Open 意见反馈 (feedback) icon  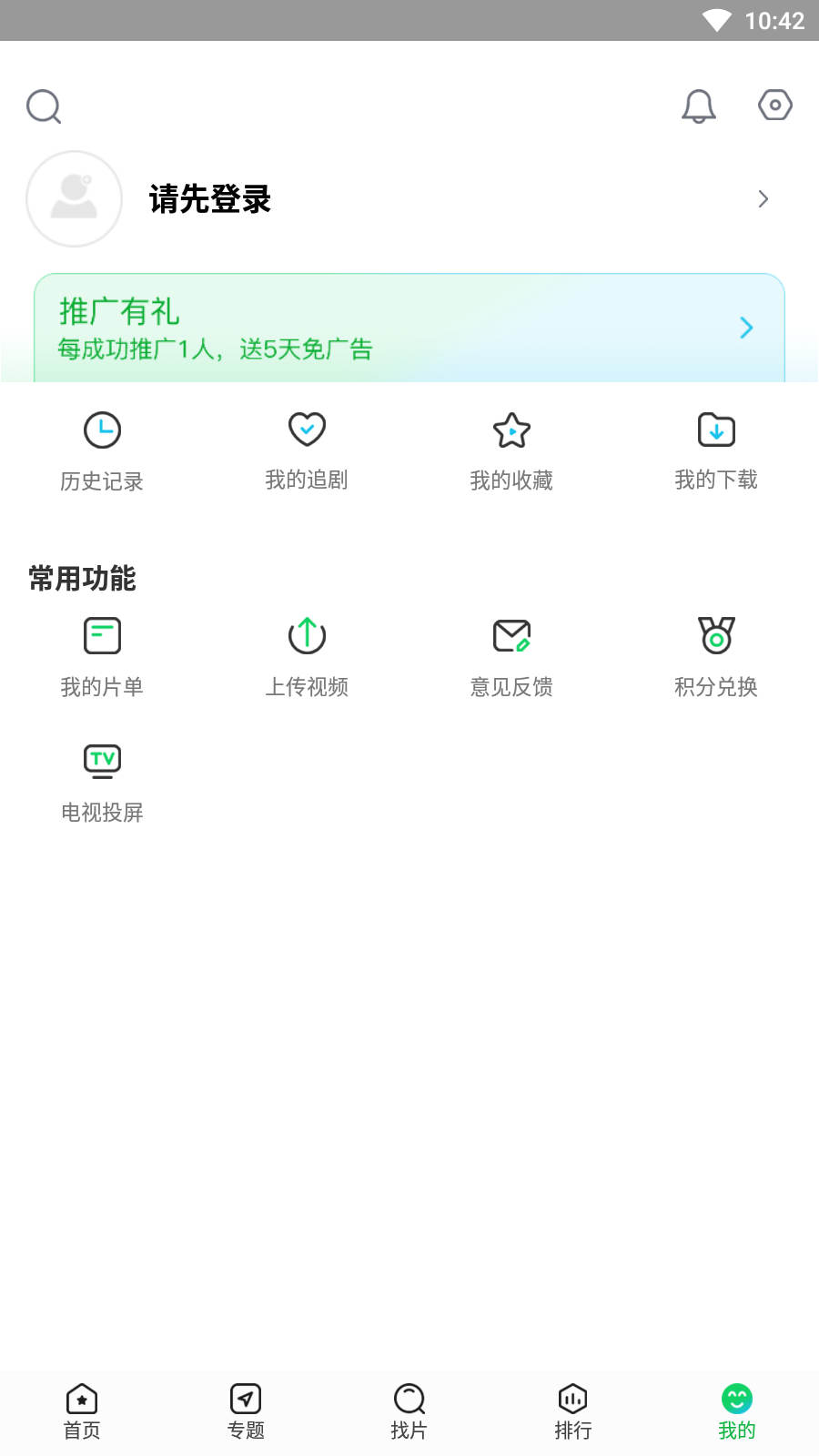pos(511,636)
